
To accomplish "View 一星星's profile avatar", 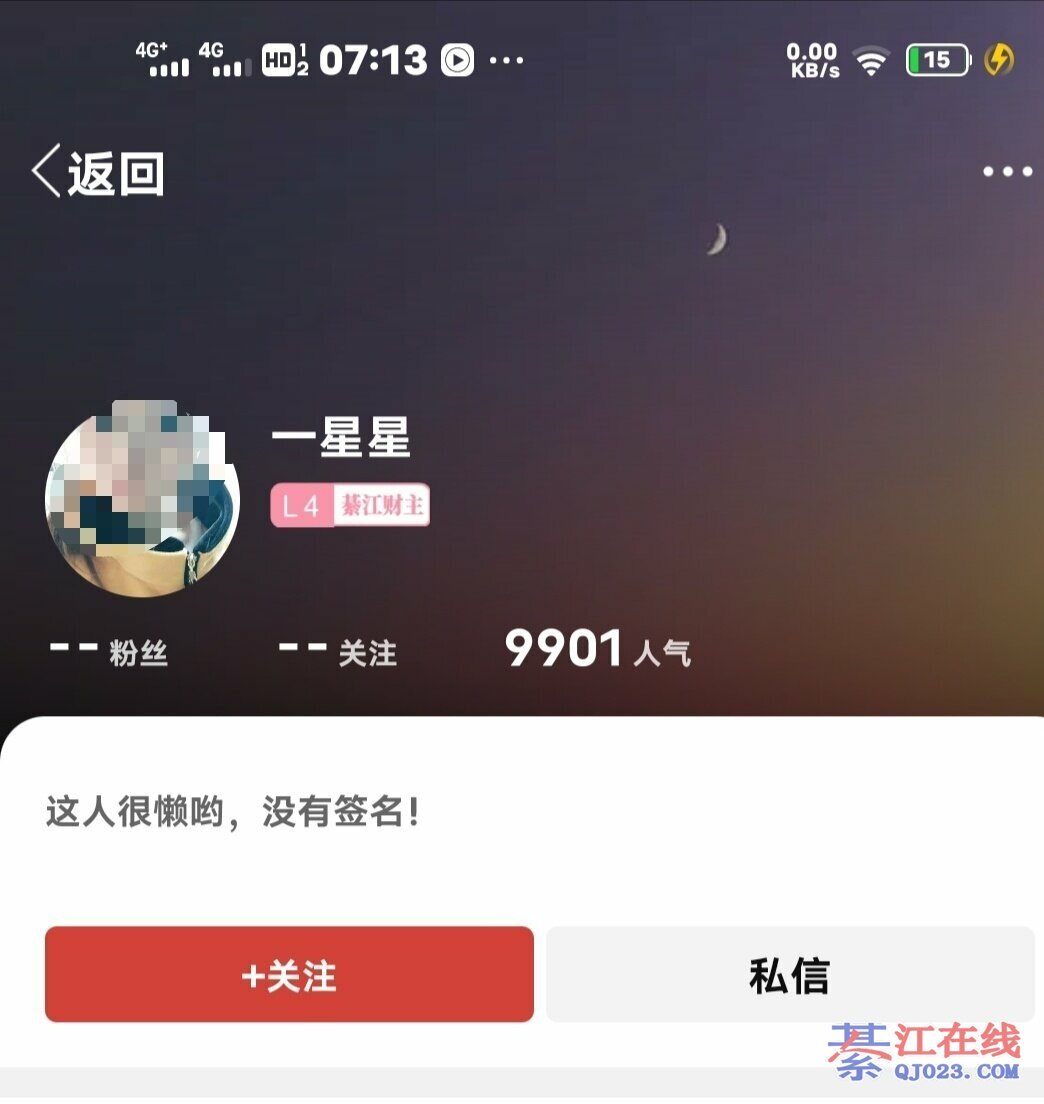I will (142, 500).
